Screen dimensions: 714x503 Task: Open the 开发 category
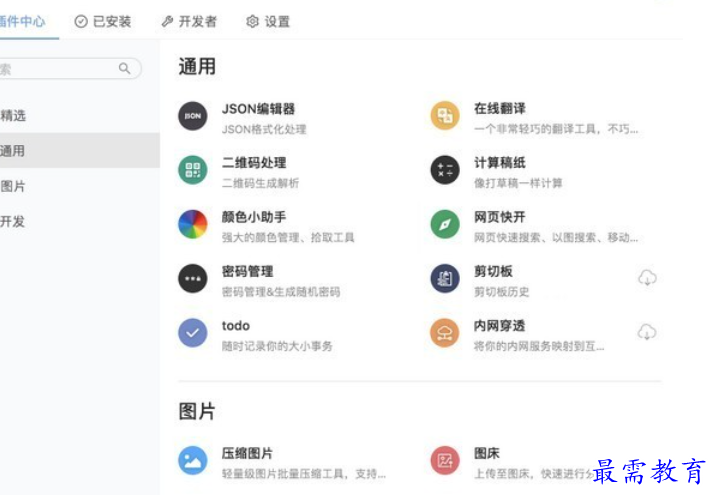click(14, 221)
